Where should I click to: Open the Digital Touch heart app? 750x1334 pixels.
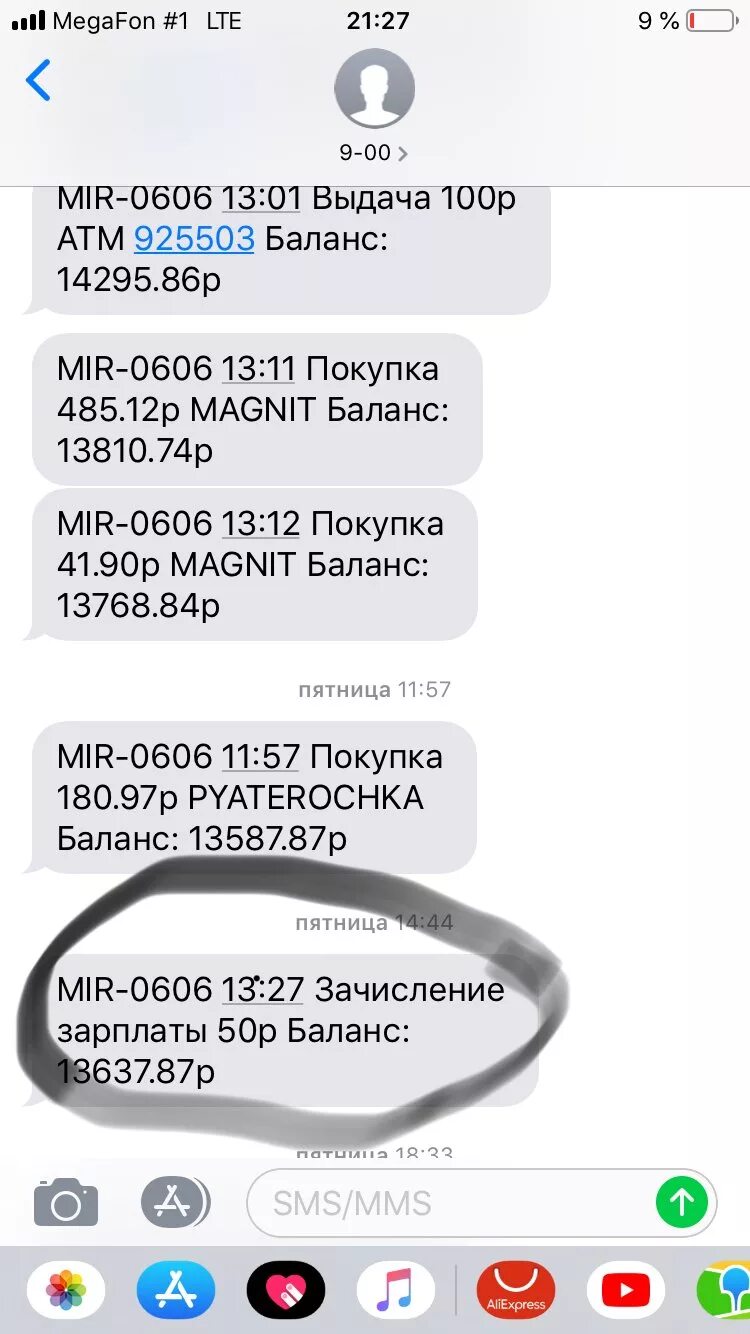286,1290
